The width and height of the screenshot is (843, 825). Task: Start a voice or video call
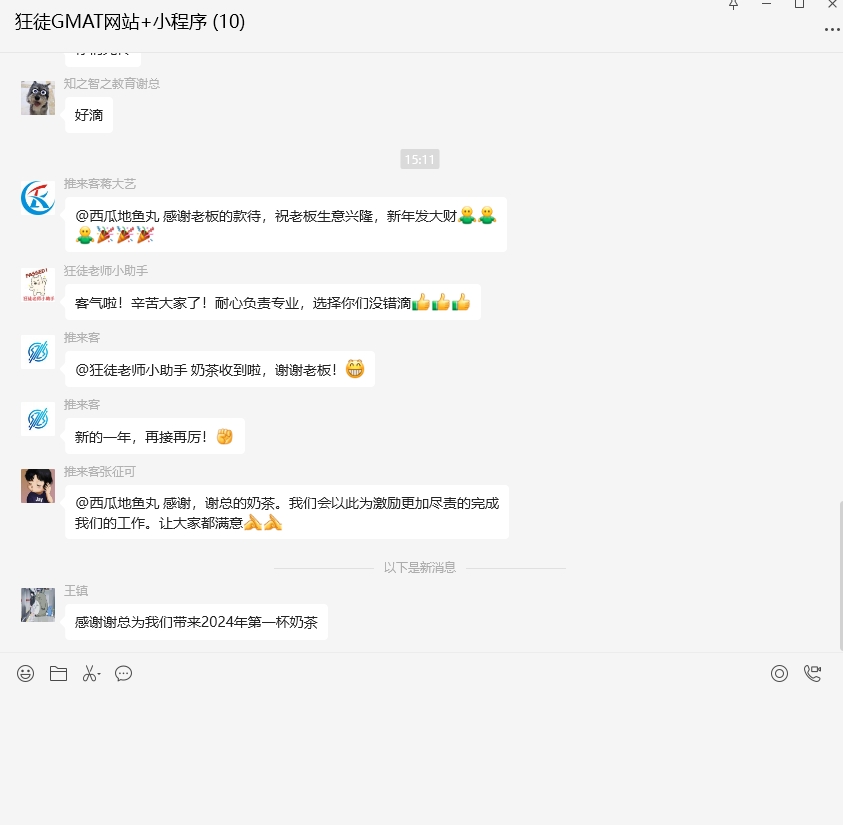pyautogui.click(x=812, y=674)
